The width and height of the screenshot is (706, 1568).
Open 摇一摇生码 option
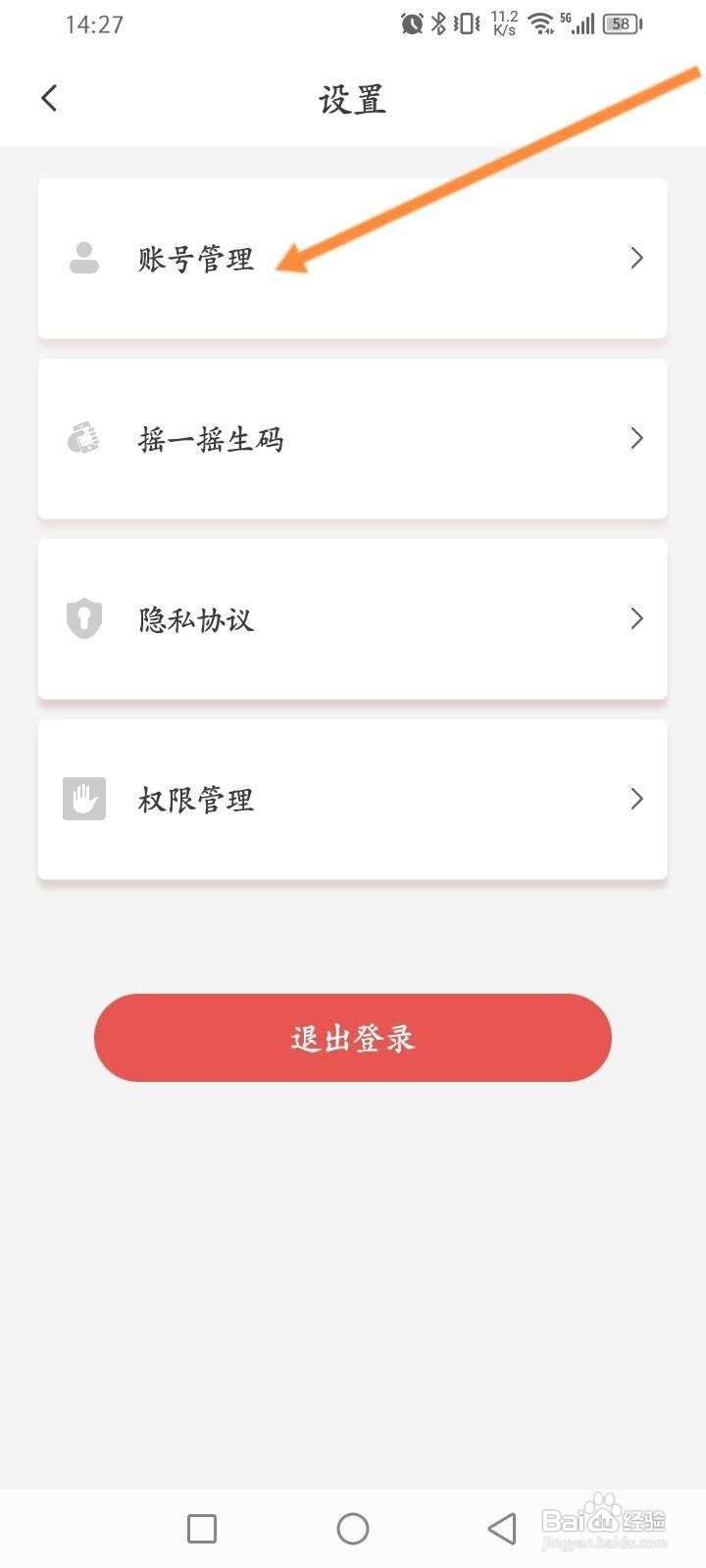(x=352, y=439)
